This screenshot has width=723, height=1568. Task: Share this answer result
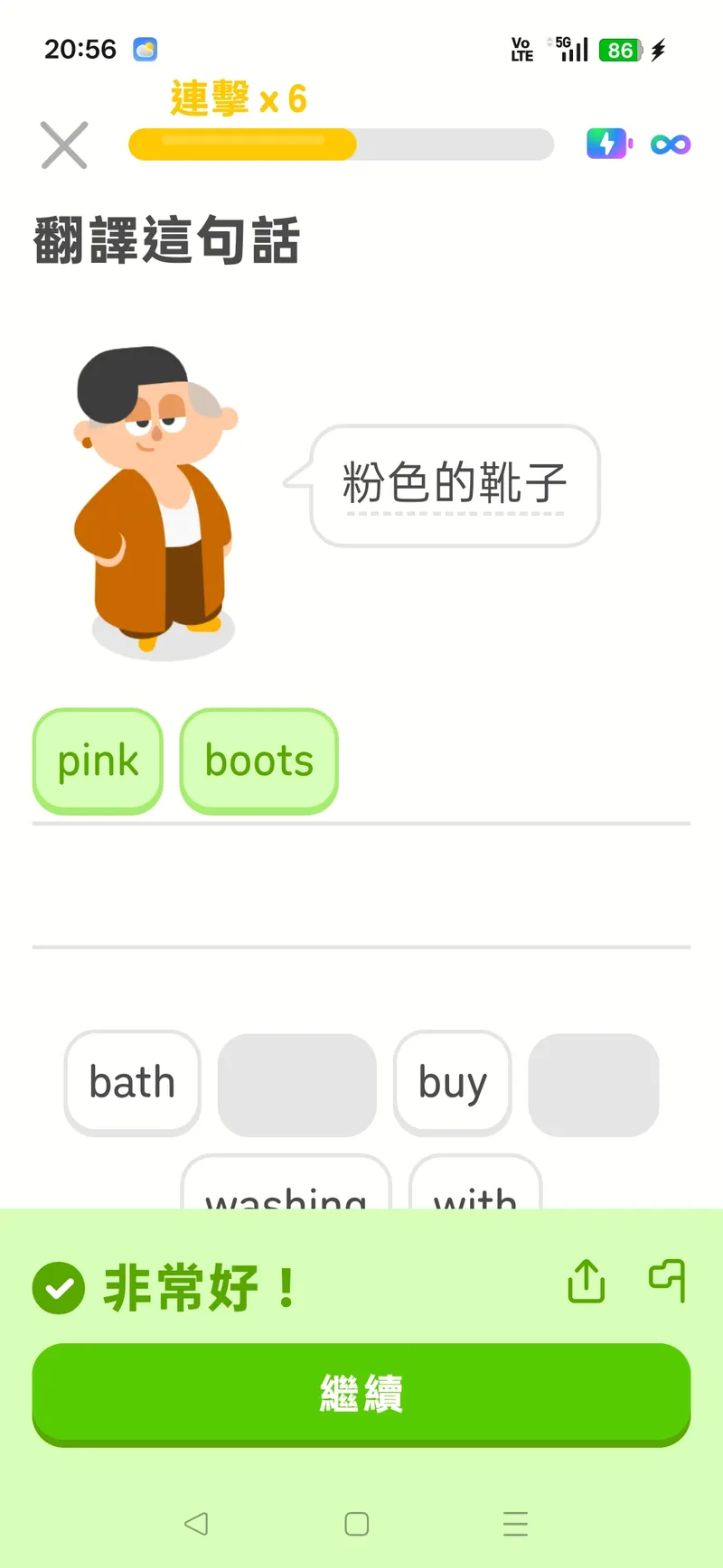586,1281
